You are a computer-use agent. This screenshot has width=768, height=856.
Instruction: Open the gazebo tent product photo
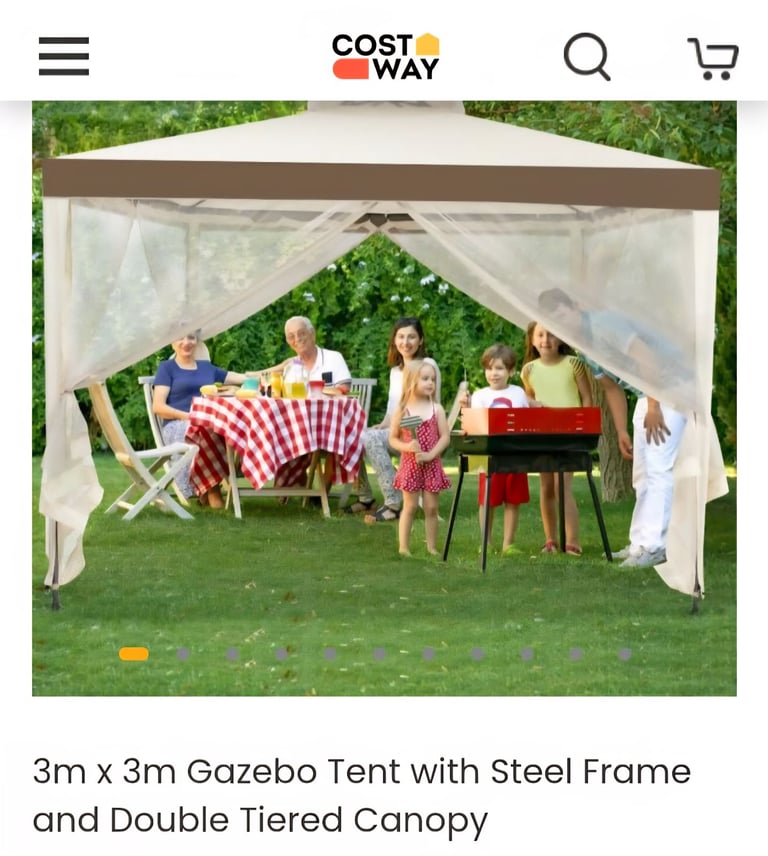pyautogui.click(x=384, y=398)
